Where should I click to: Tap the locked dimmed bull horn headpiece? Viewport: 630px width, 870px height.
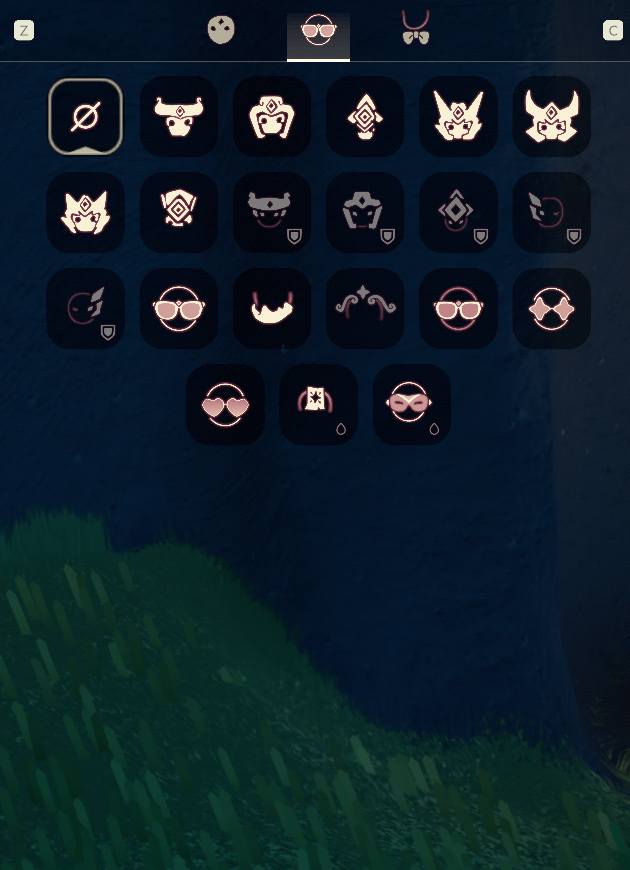pyautogui.click(x=272, y=212)
